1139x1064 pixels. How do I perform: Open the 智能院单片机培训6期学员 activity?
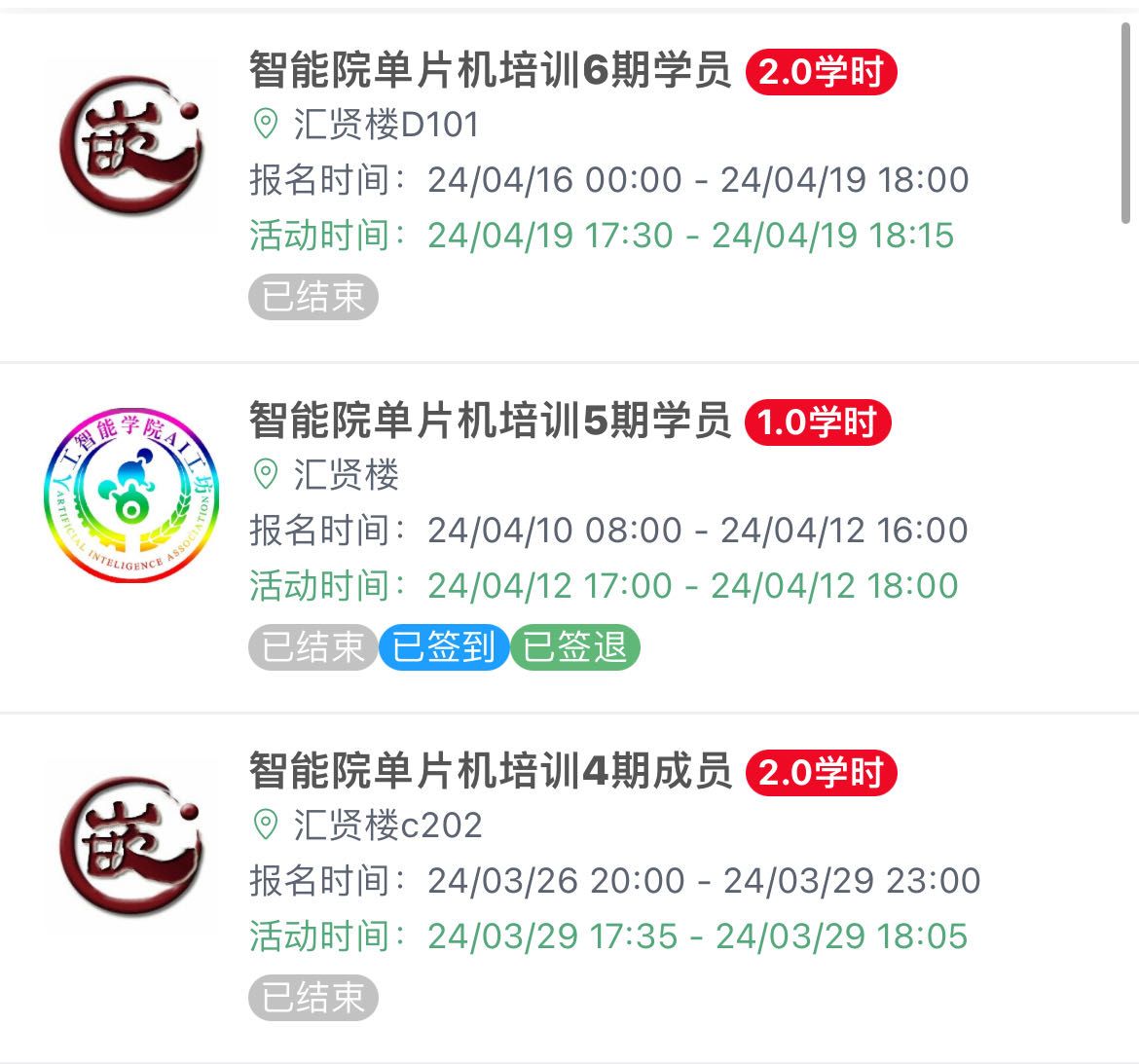(x=490, y=71)
